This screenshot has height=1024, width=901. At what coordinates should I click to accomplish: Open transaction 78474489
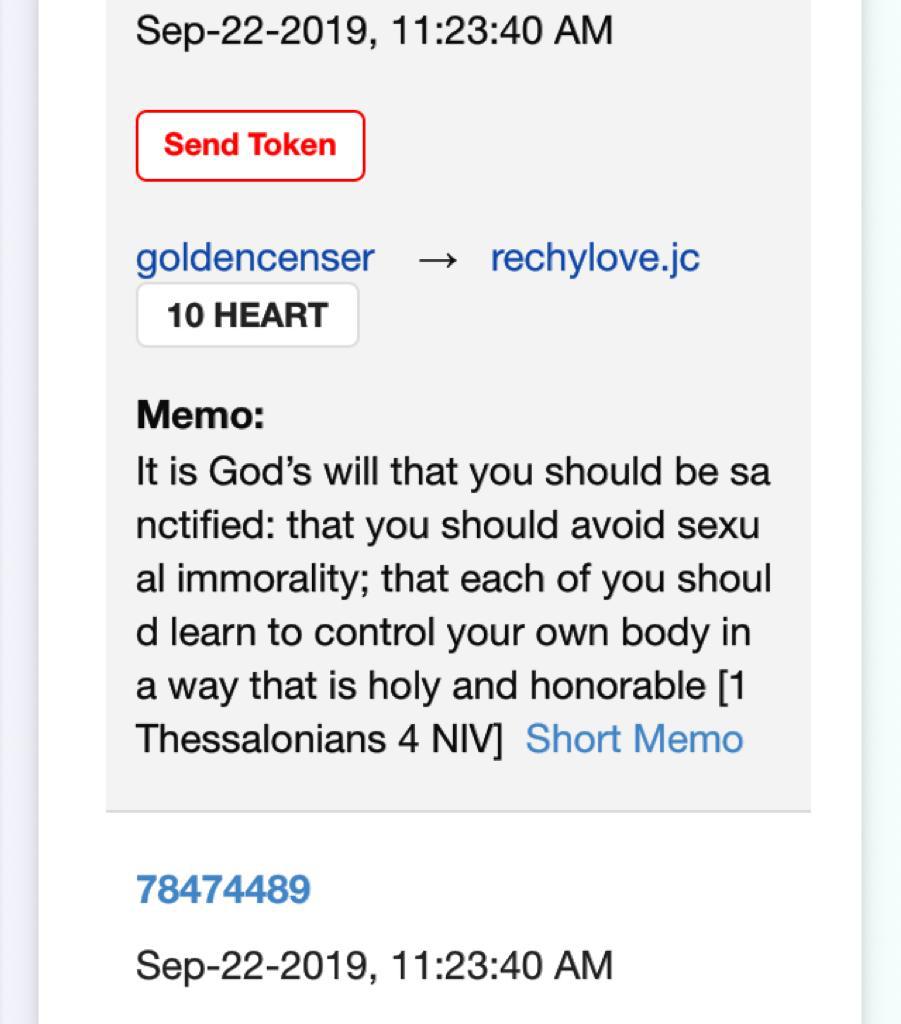223,889
